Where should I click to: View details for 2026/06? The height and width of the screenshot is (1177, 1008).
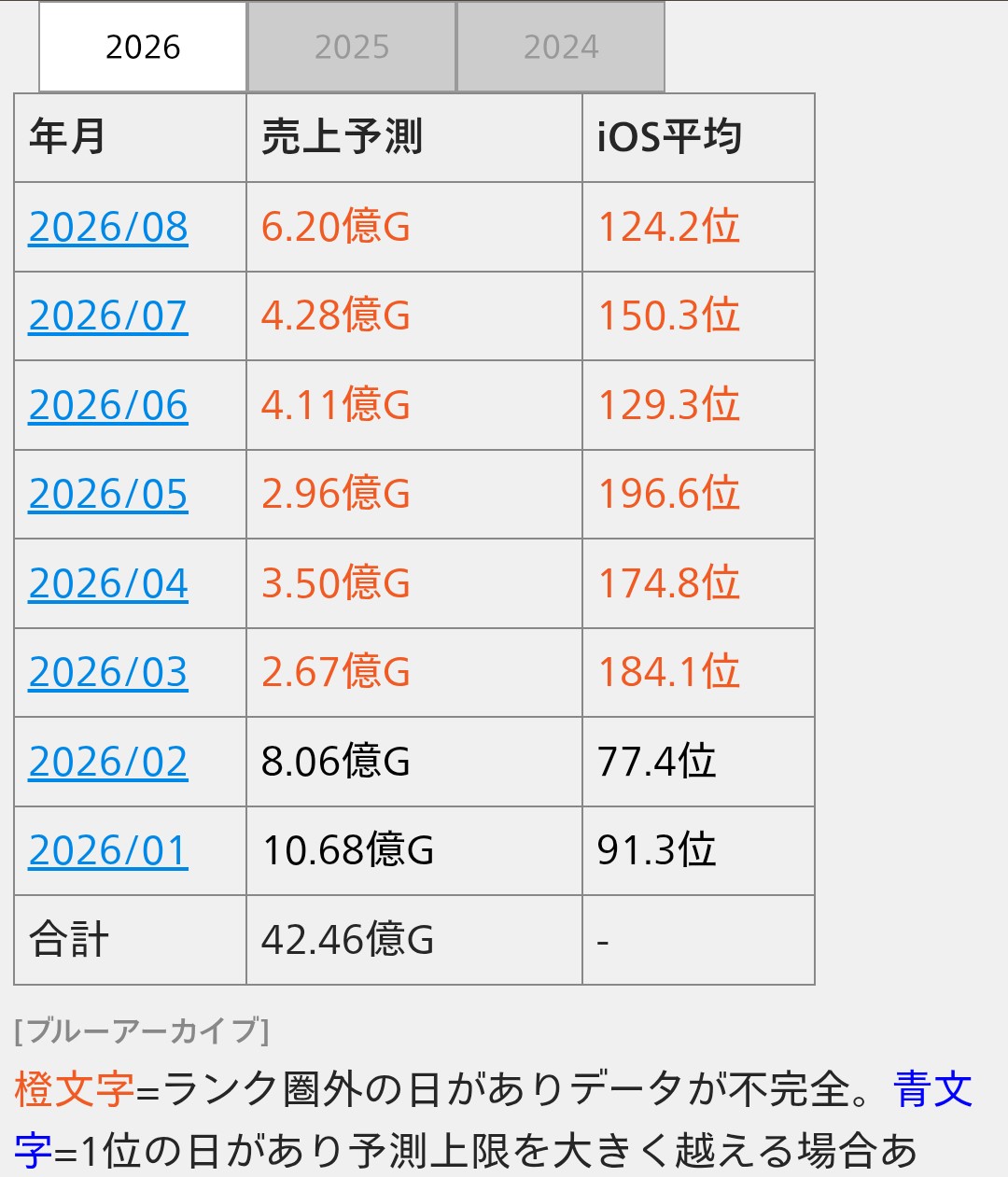[x=108, y=405]
